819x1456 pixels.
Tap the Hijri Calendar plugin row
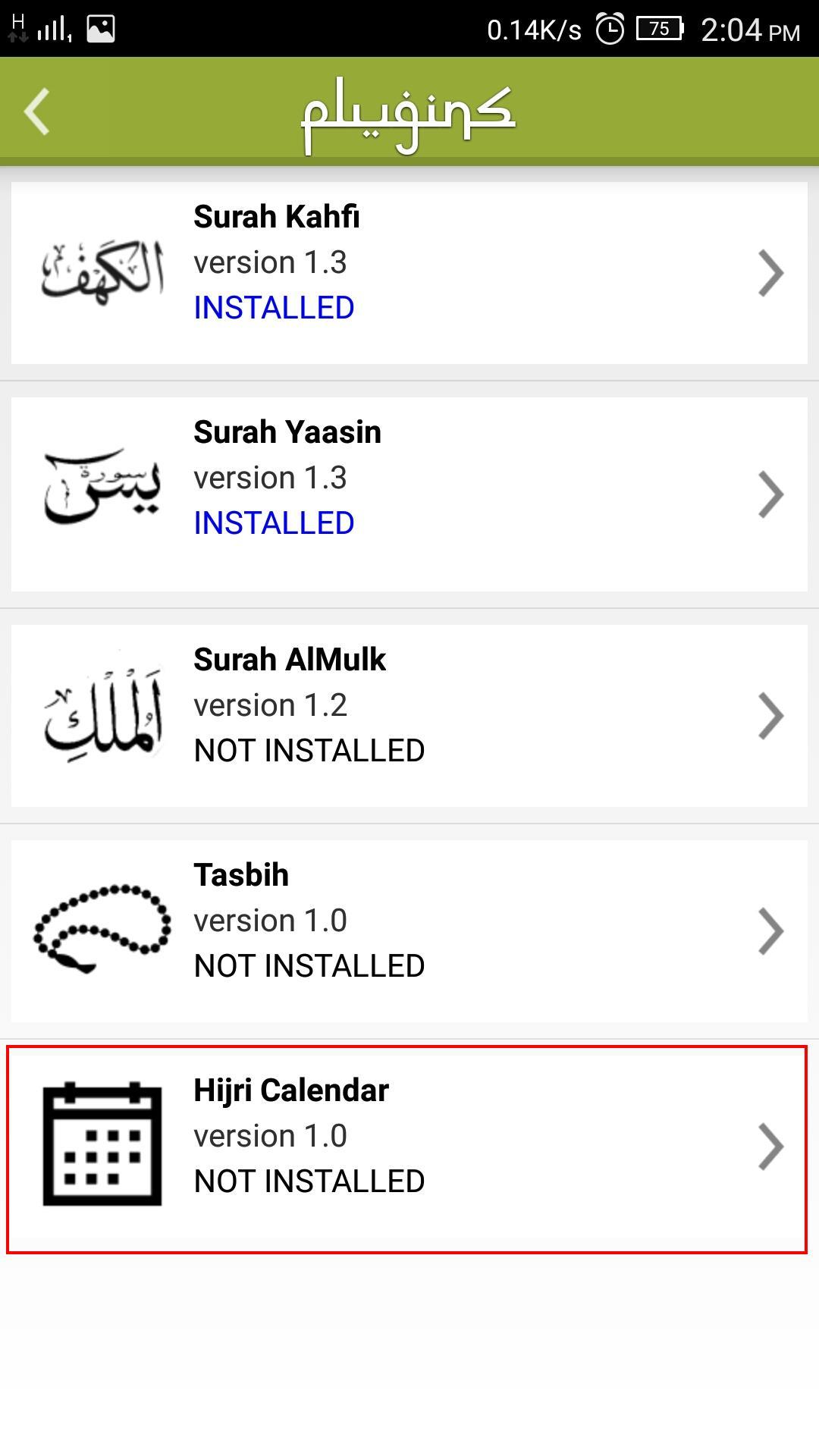(x=409, y=1147)
